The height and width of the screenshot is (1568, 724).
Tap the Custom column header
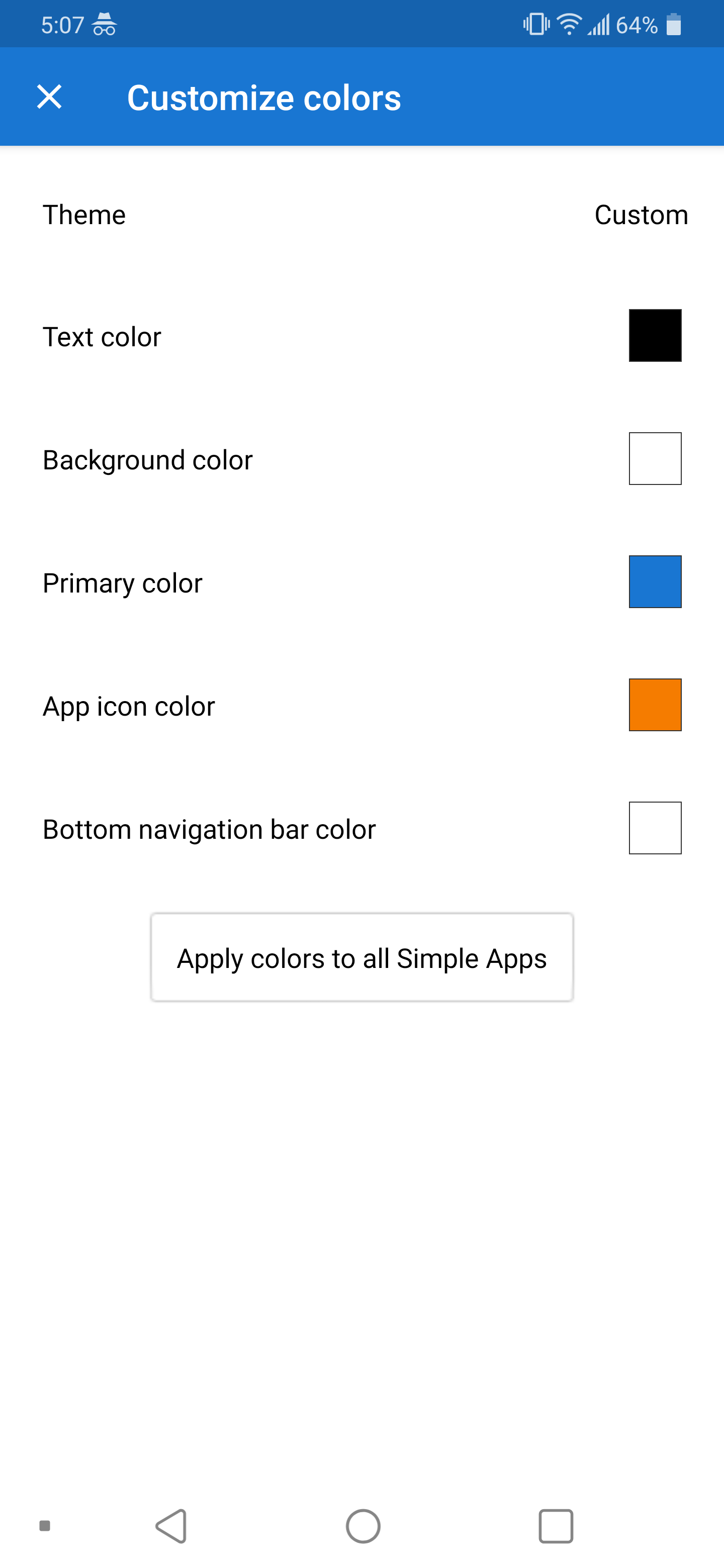coord(641,214)
